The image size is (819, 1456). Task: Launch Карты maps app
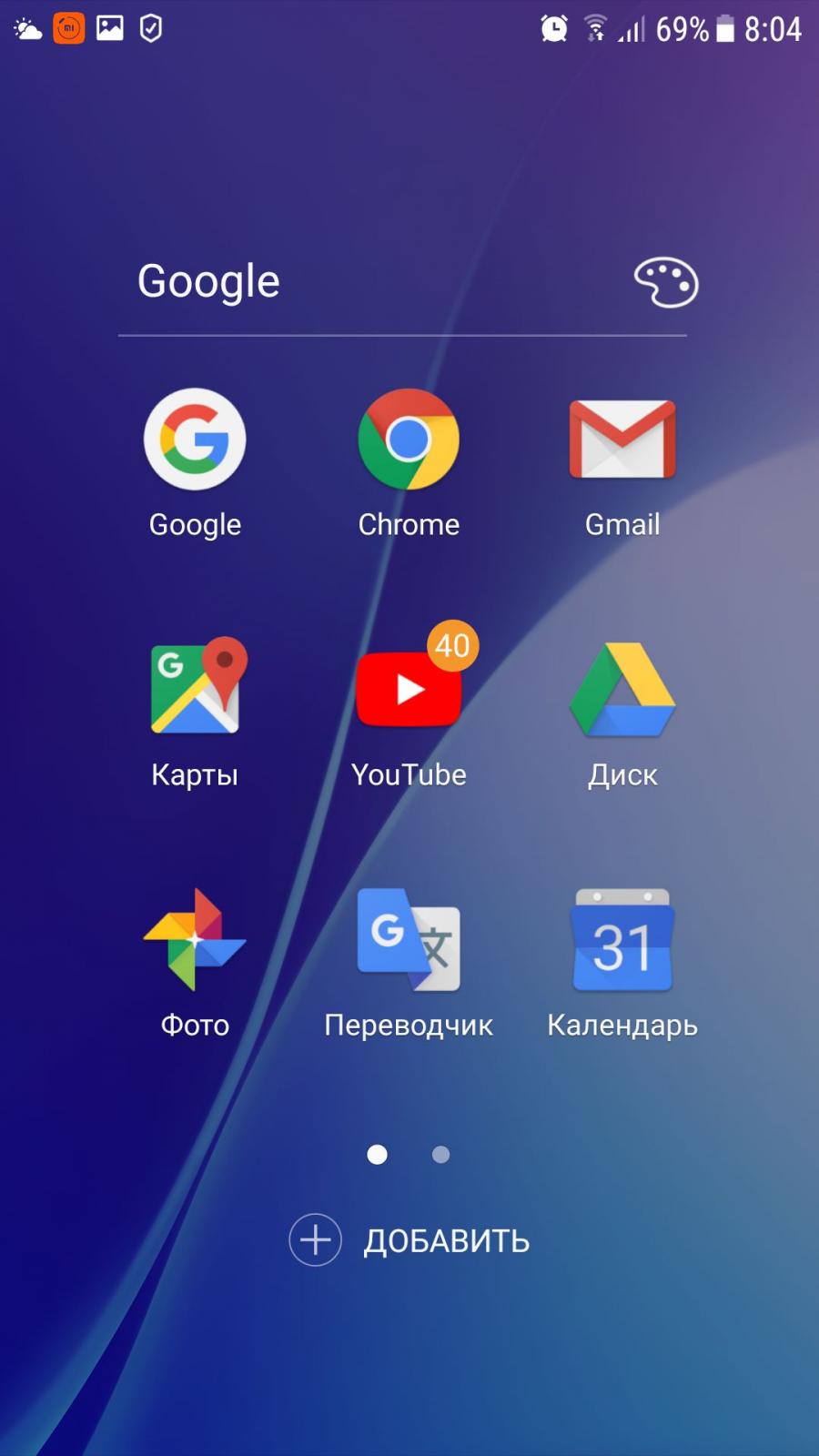(195, 689)
